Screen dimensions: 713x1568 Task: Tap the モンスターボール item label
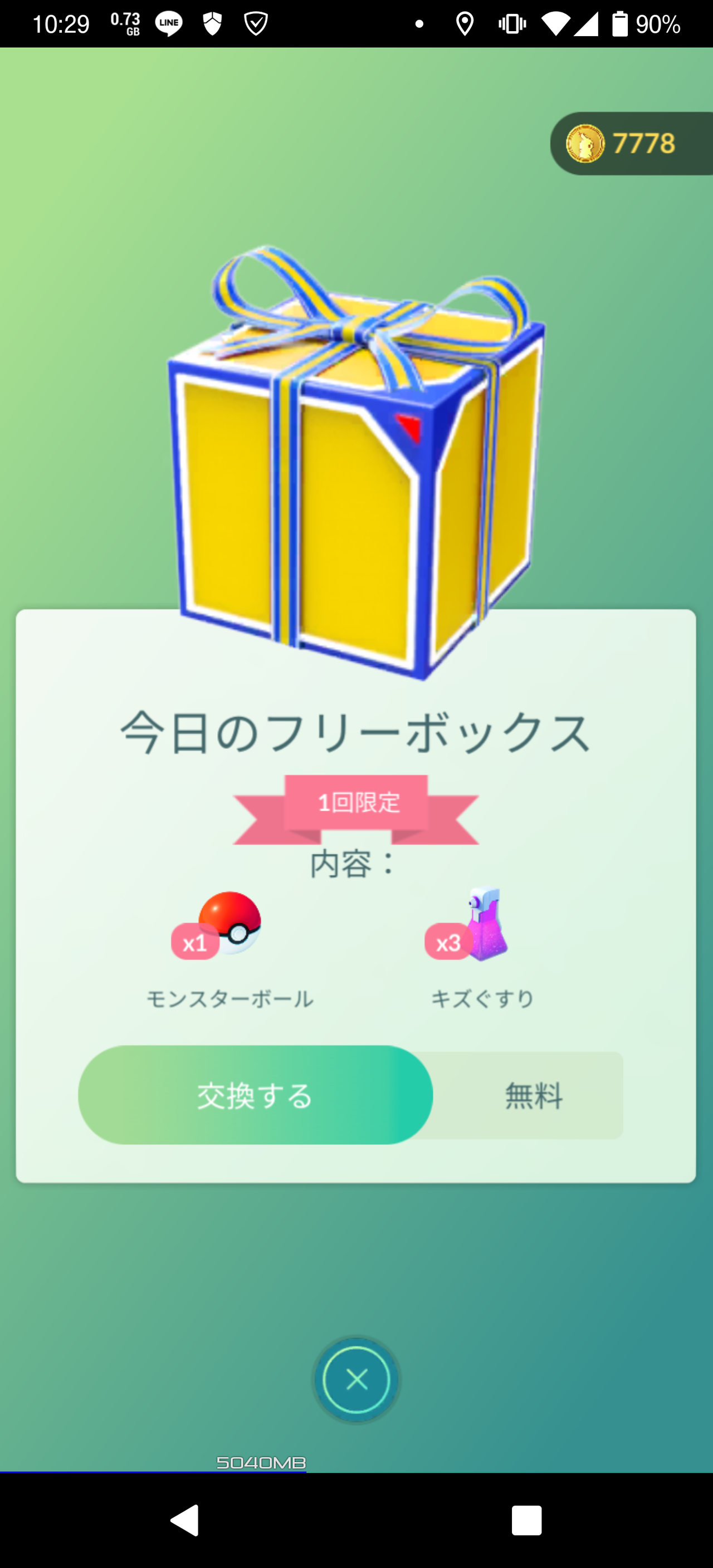tap(229, 998)
